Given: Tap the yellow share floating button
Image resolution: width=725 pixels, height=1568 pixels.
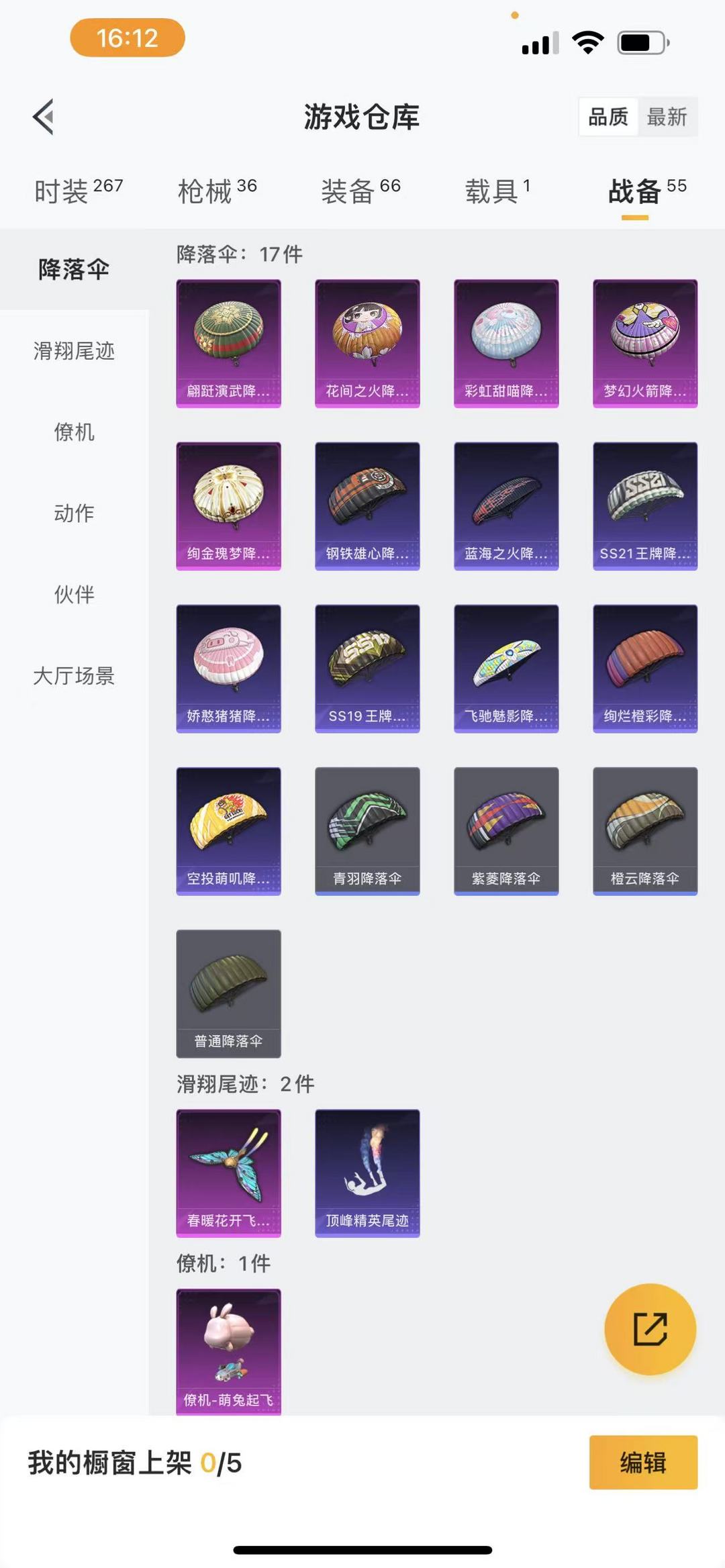Looking at the screenshot, I should (x=650, y=1329).
